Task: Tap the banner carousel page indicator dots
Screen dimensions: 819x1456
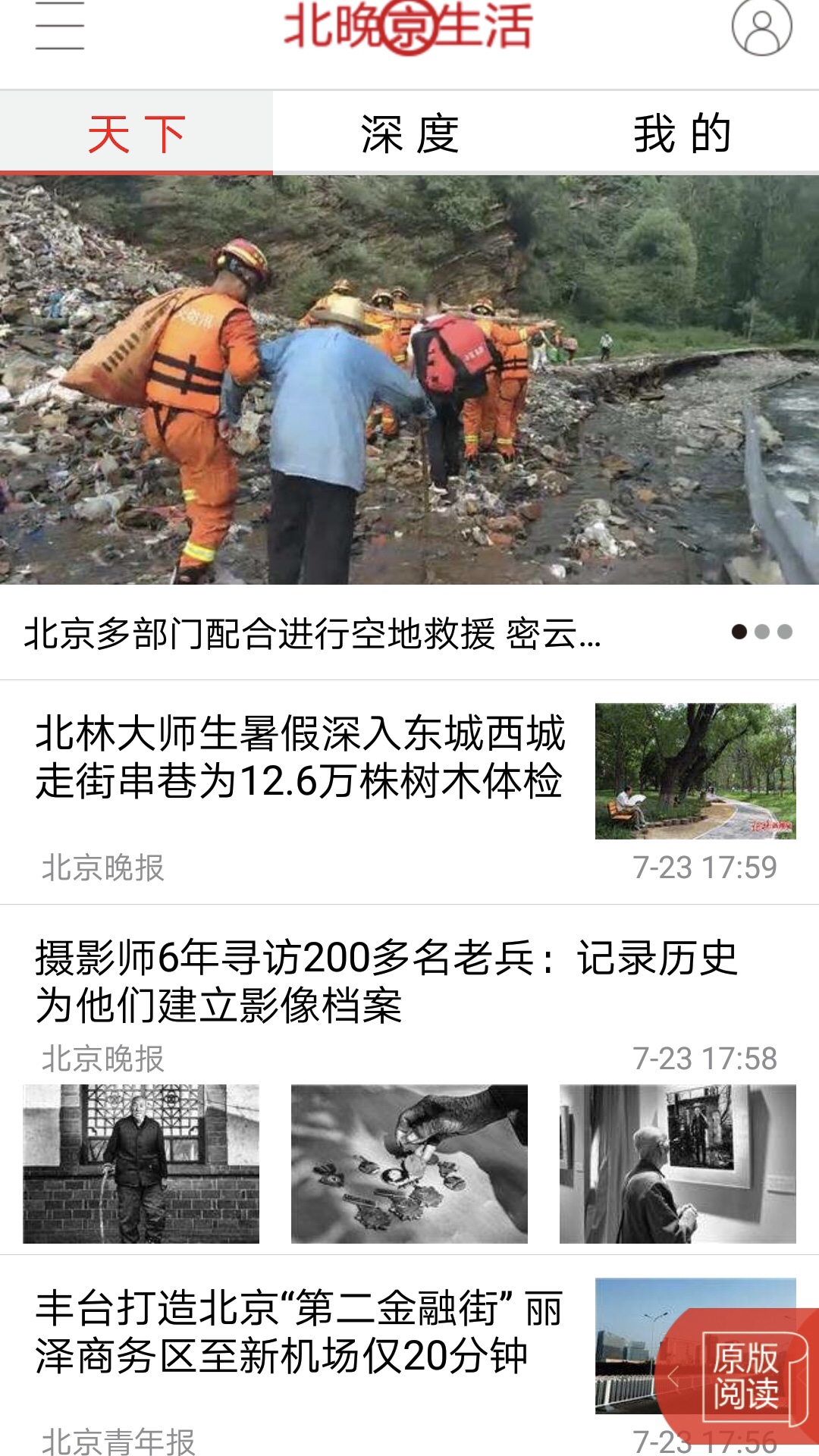Action: click(761, 632)
